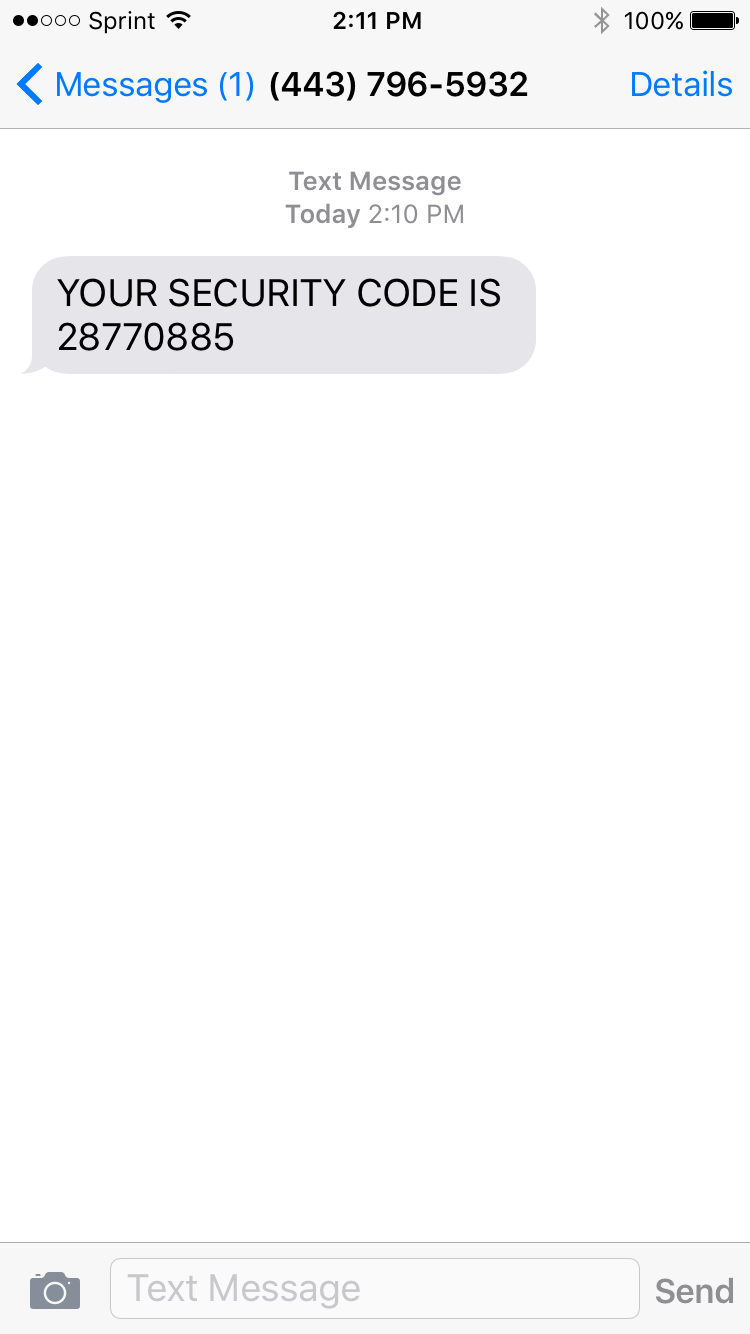Focus the Text Message input field
The image size is (750, 1334).
click(x=374, y=1288)
